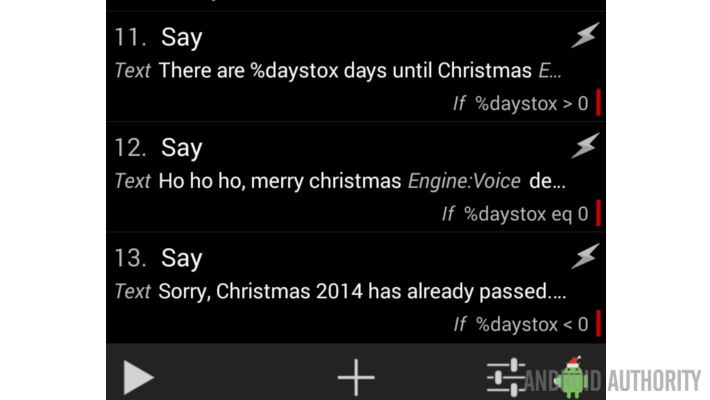This screenshot has height=400, width=710.
Task: Run the task with the play button
Action: tap(138, 377)
